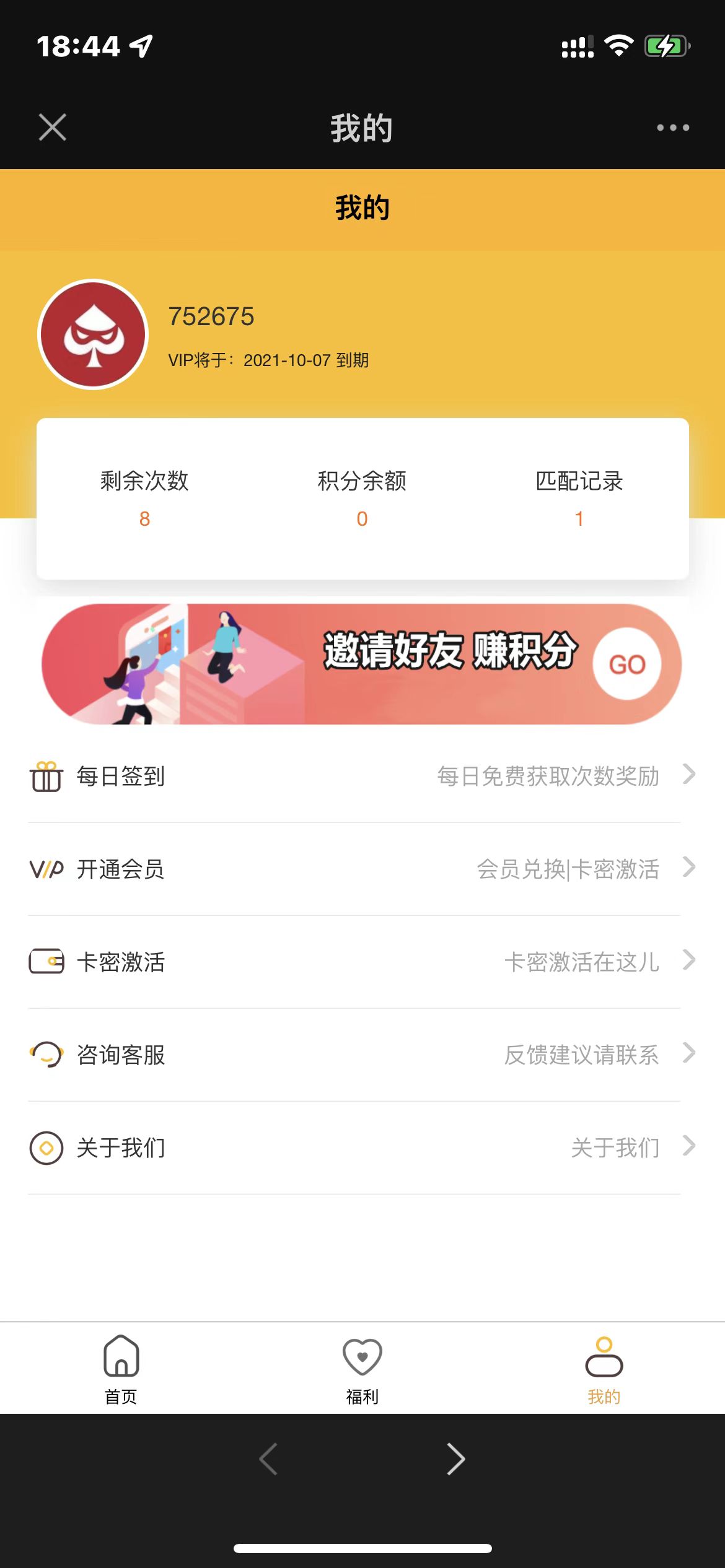View 剩余次数 remaining count

(x=144, y=499)
